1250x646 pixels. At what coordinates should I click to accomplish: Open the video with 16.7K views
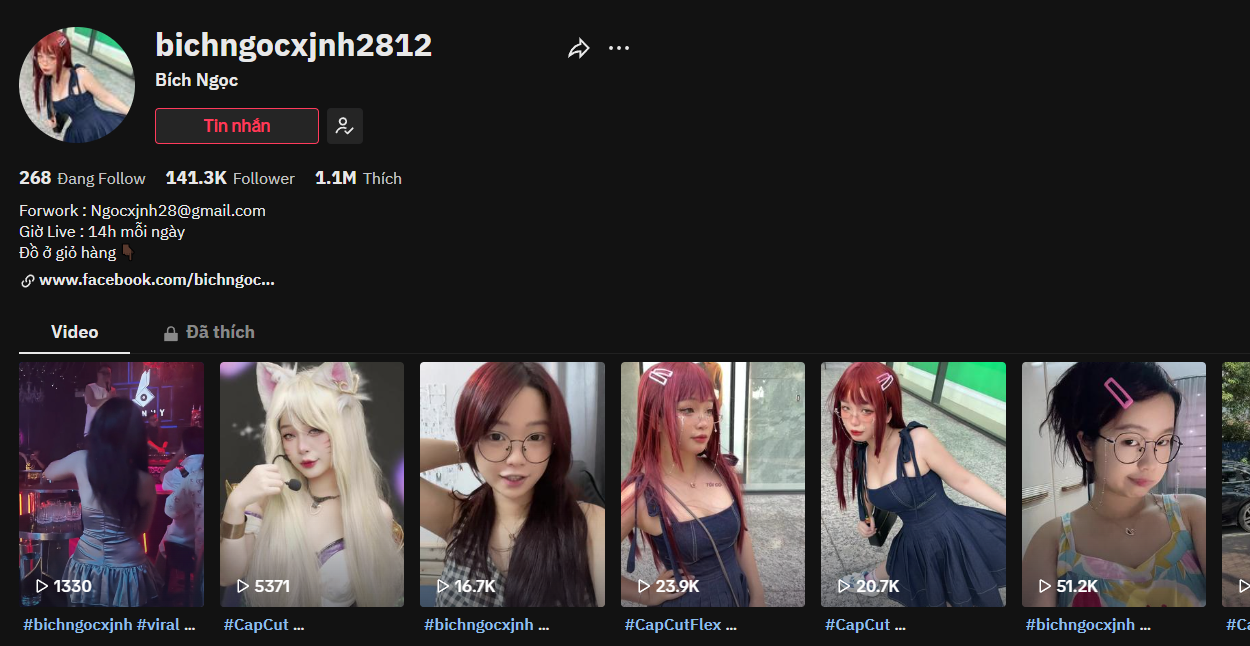[512, 484]
